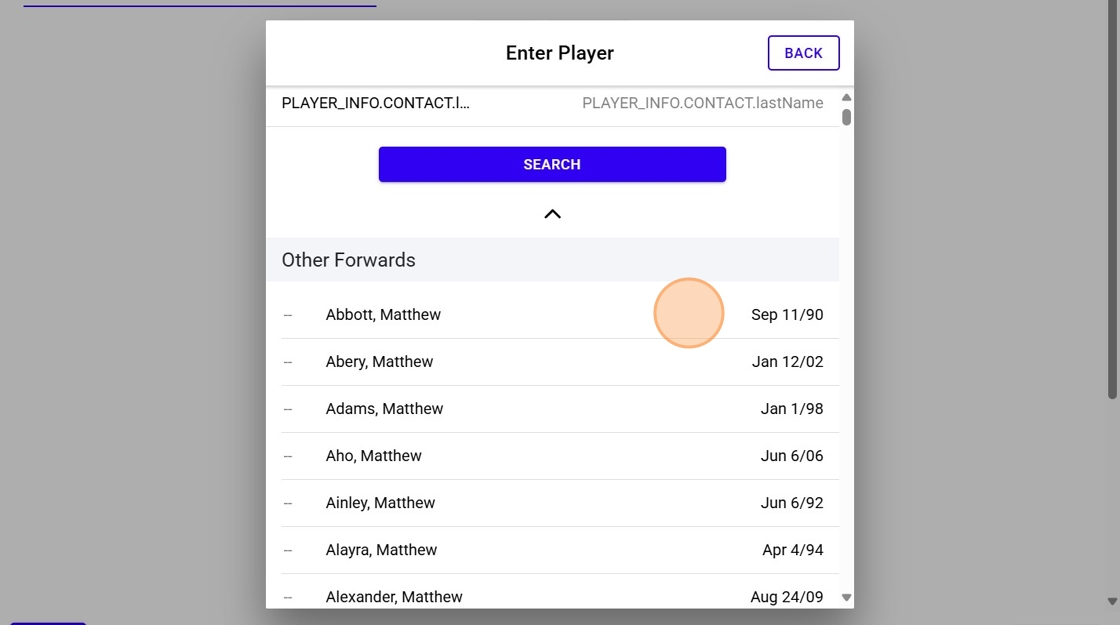Tap the Back button
The image size is (1120, 625).
tap(803, 53)
